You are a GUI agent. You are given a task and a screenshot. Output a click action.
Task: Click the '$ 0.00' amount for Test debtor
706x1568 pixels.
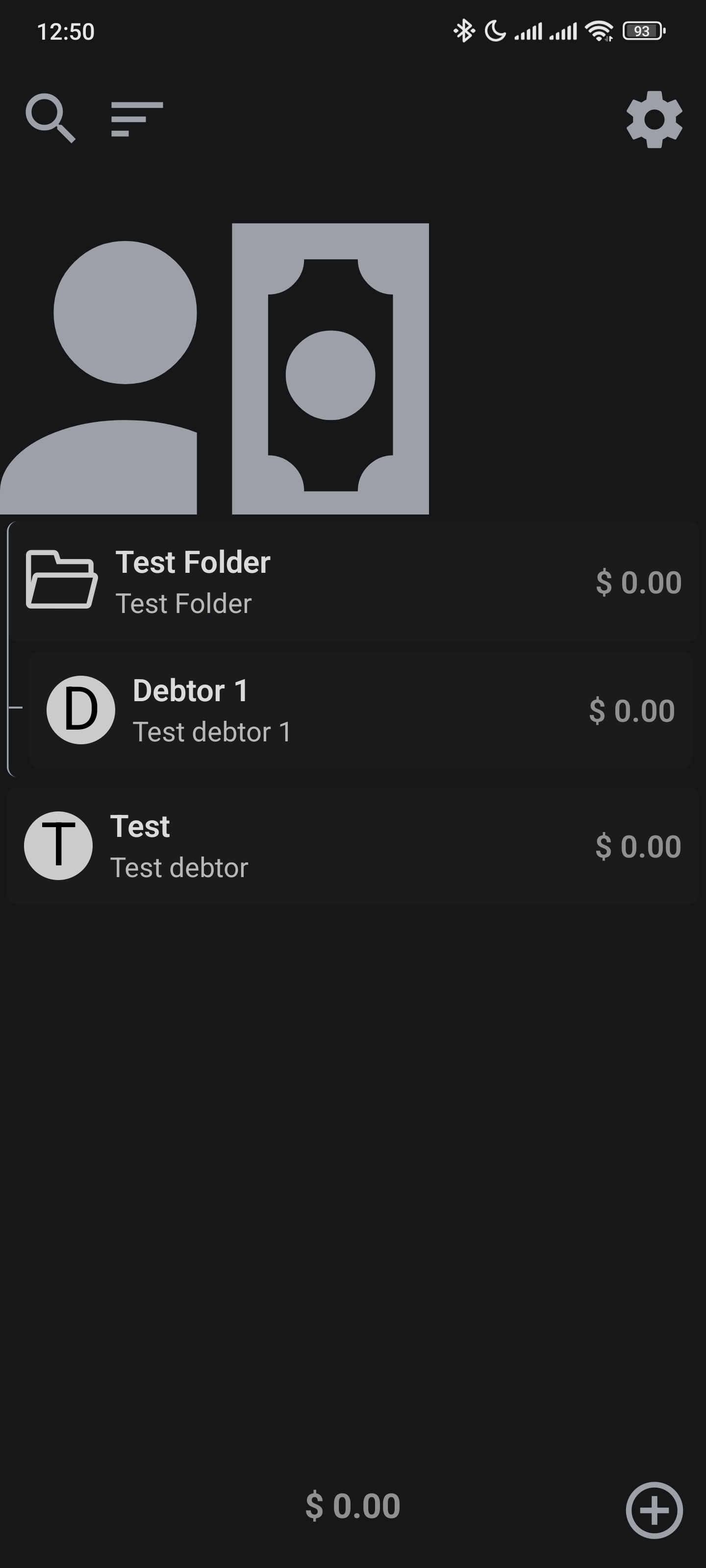(x=638, y=845)
